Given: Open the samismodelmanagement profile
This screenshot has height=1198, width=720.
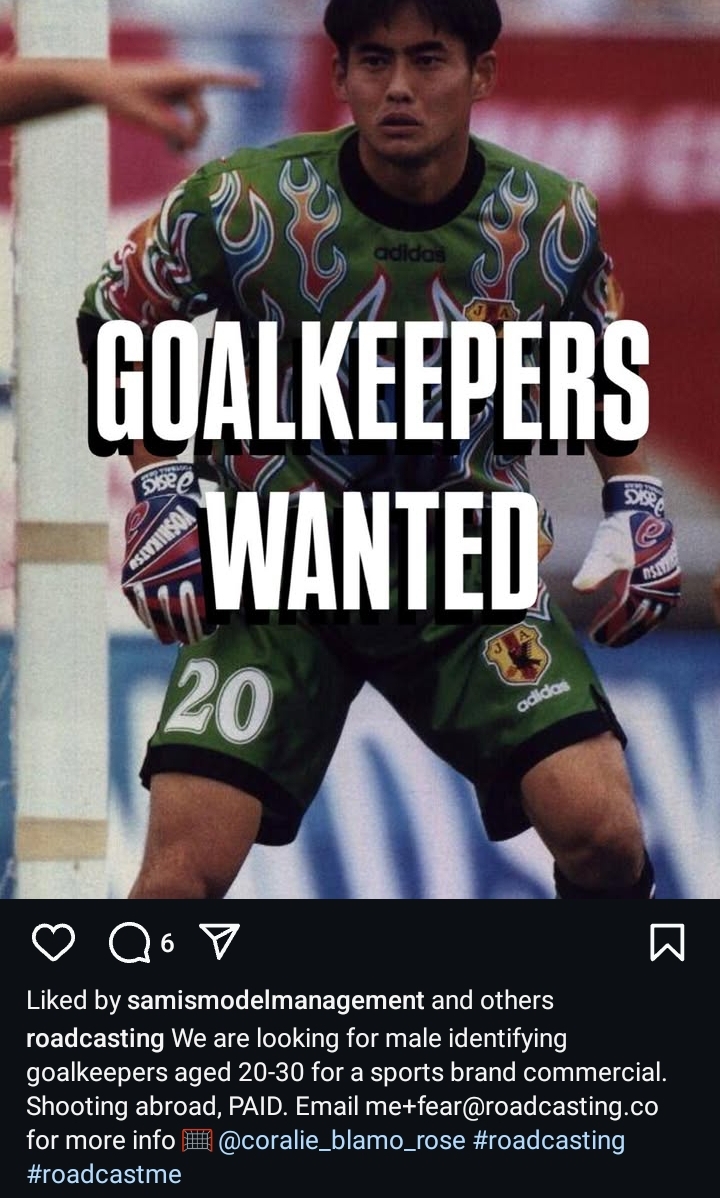Looking at the screenshot, I should point(276,1000).
